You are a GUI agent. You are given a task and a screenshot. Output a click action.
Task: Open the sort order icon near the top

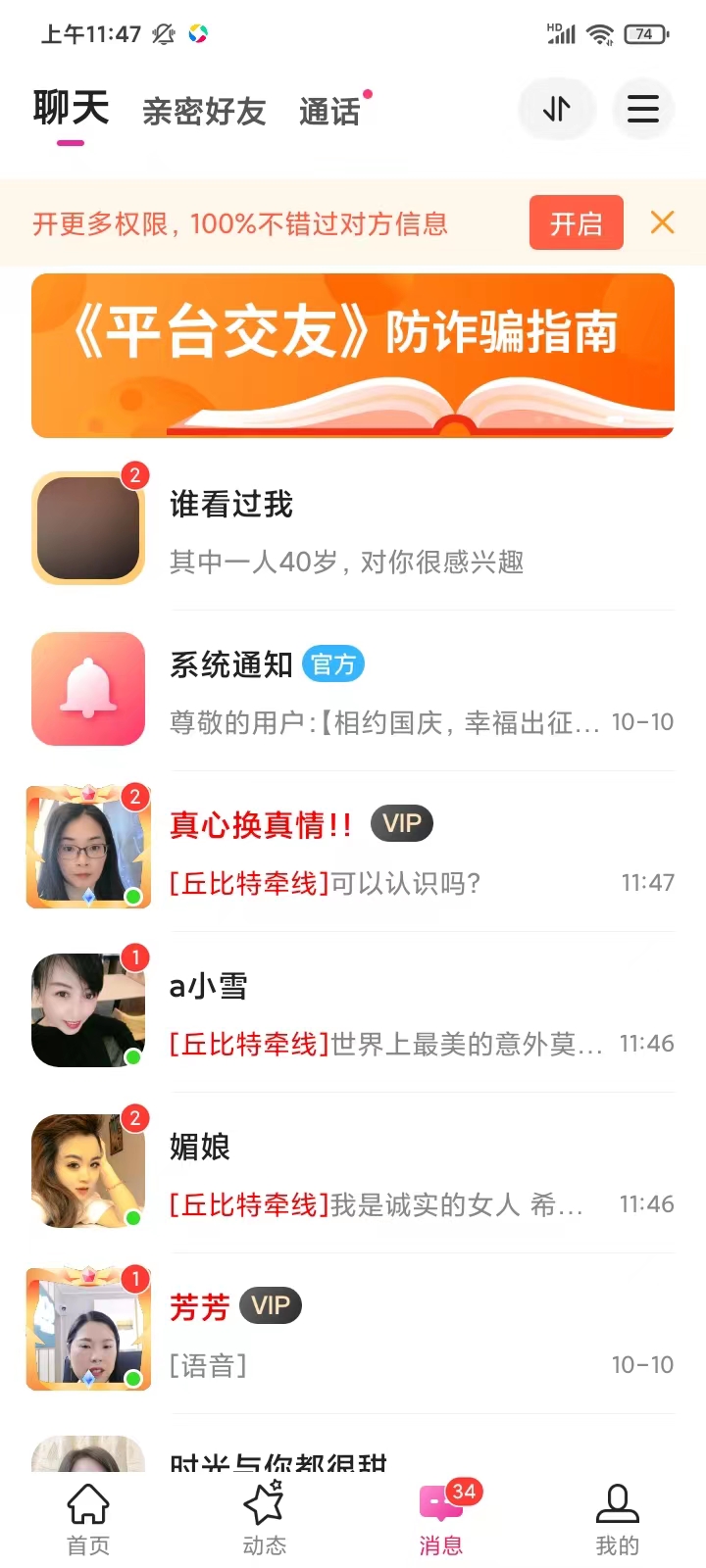coord(556,109)
